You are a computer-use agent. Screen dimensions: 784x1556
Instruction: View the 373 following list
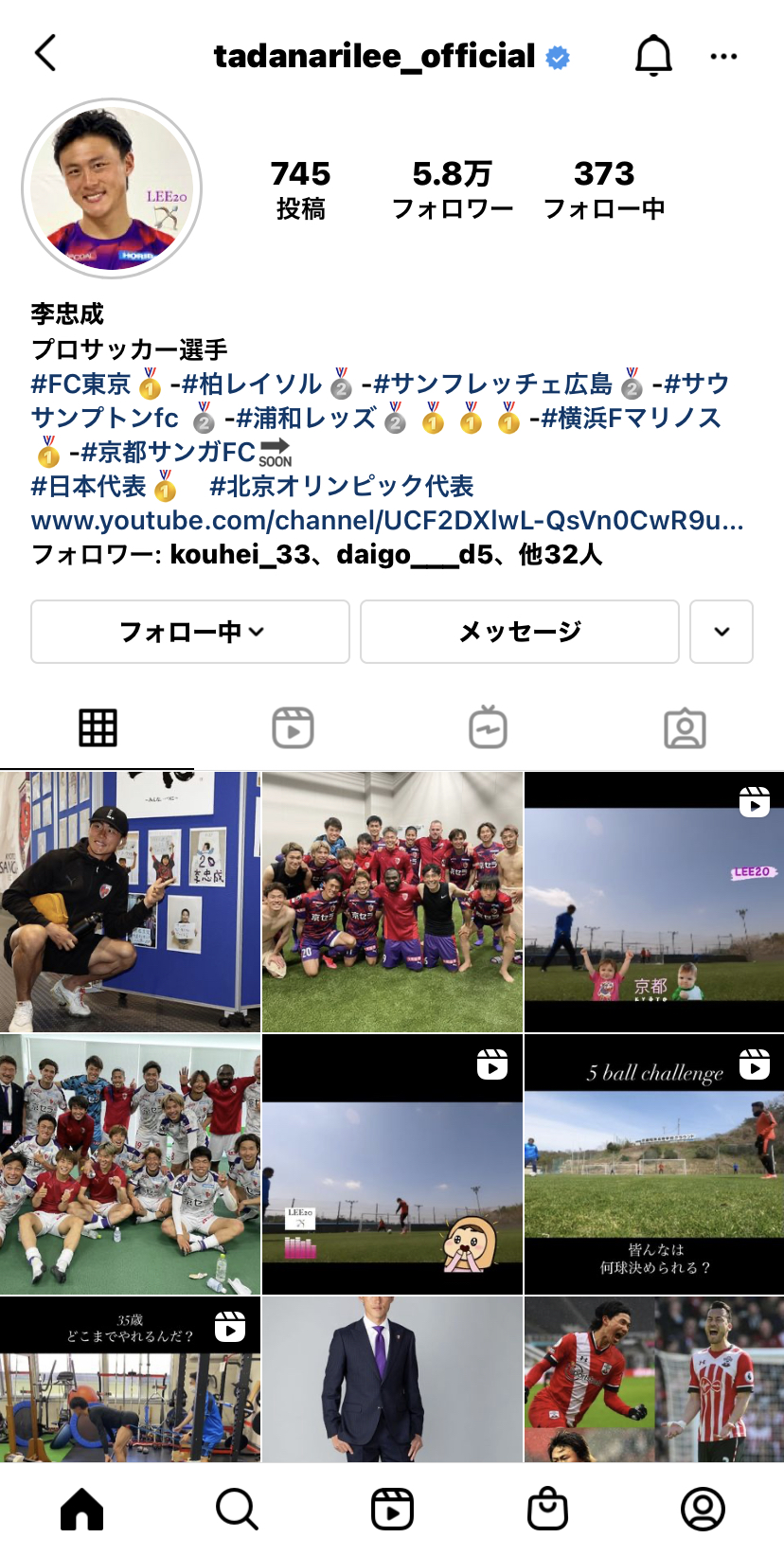[x=603, y=188]
